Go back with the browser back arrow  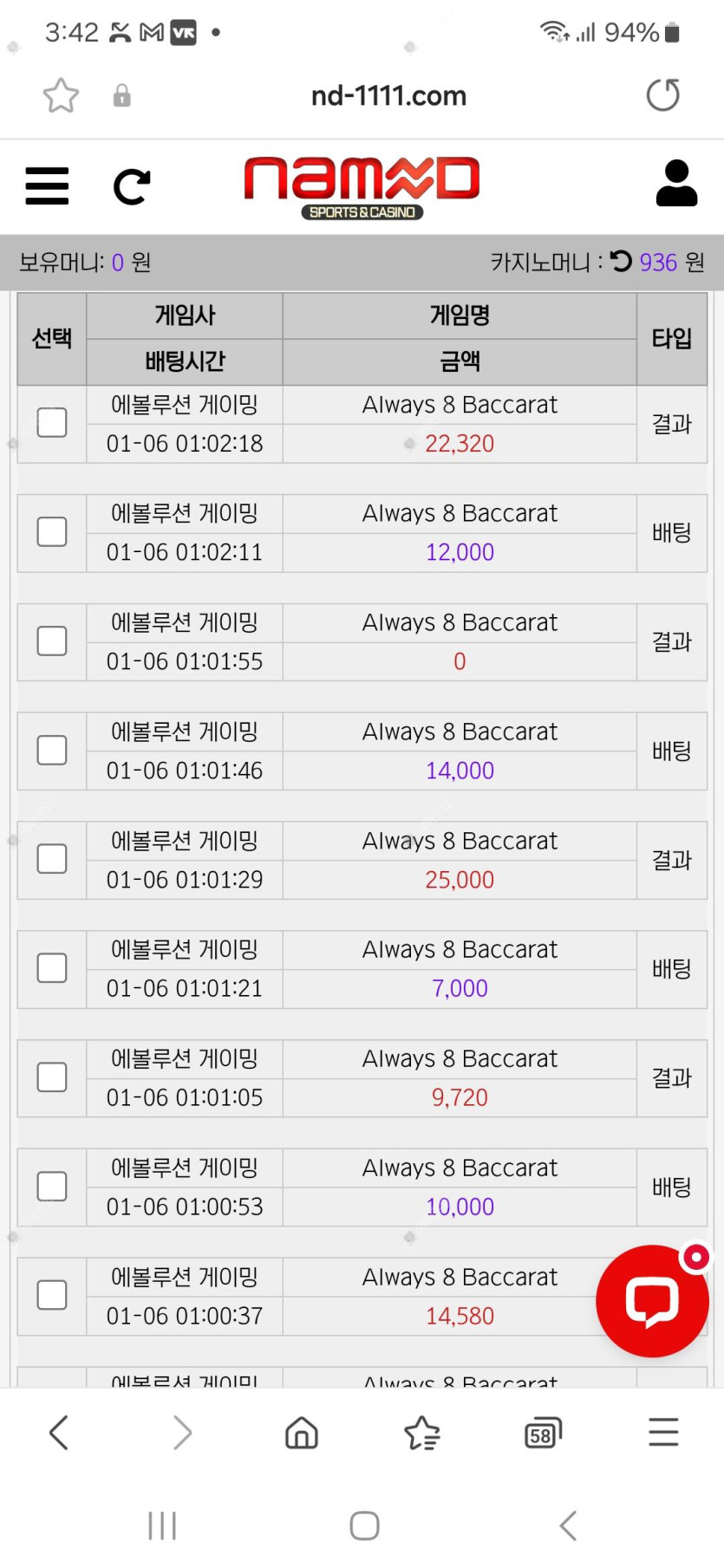59,1433
